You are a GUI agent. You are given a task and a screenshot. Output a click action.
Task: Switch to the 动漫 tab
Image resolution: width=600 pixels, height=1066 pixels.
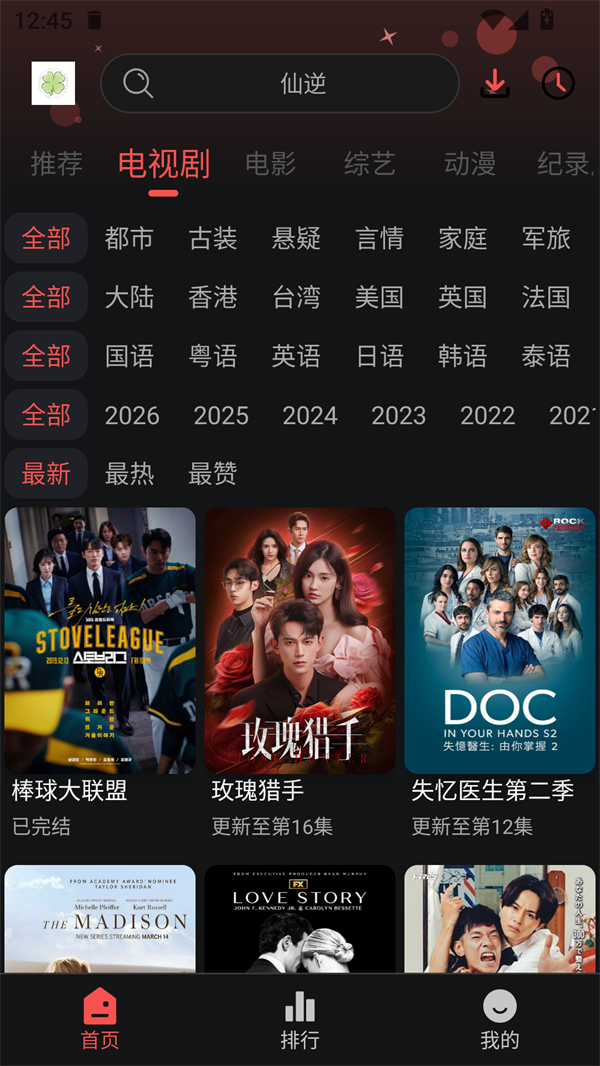tap(469, 164)
